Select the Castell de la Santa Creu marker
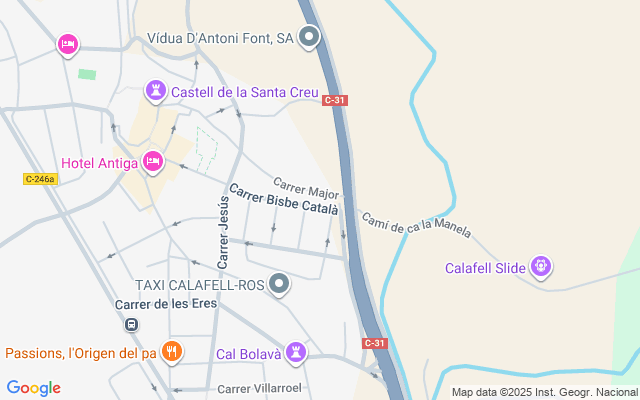This screenshot has width=640, height=400. click(x=156, y=92)
